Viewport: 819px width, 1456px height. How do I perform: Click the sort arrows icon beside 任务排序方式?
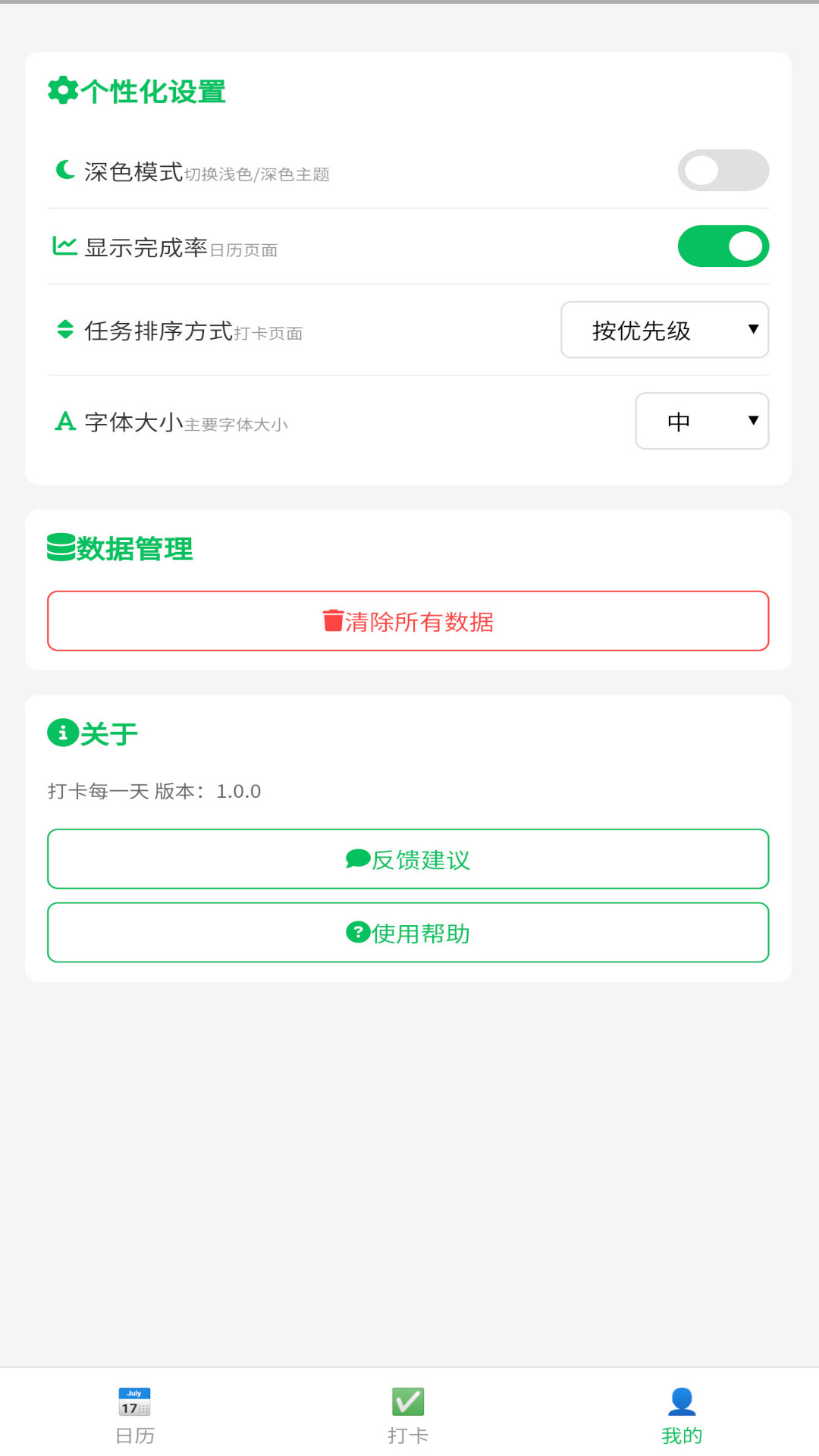pos(64,329)
